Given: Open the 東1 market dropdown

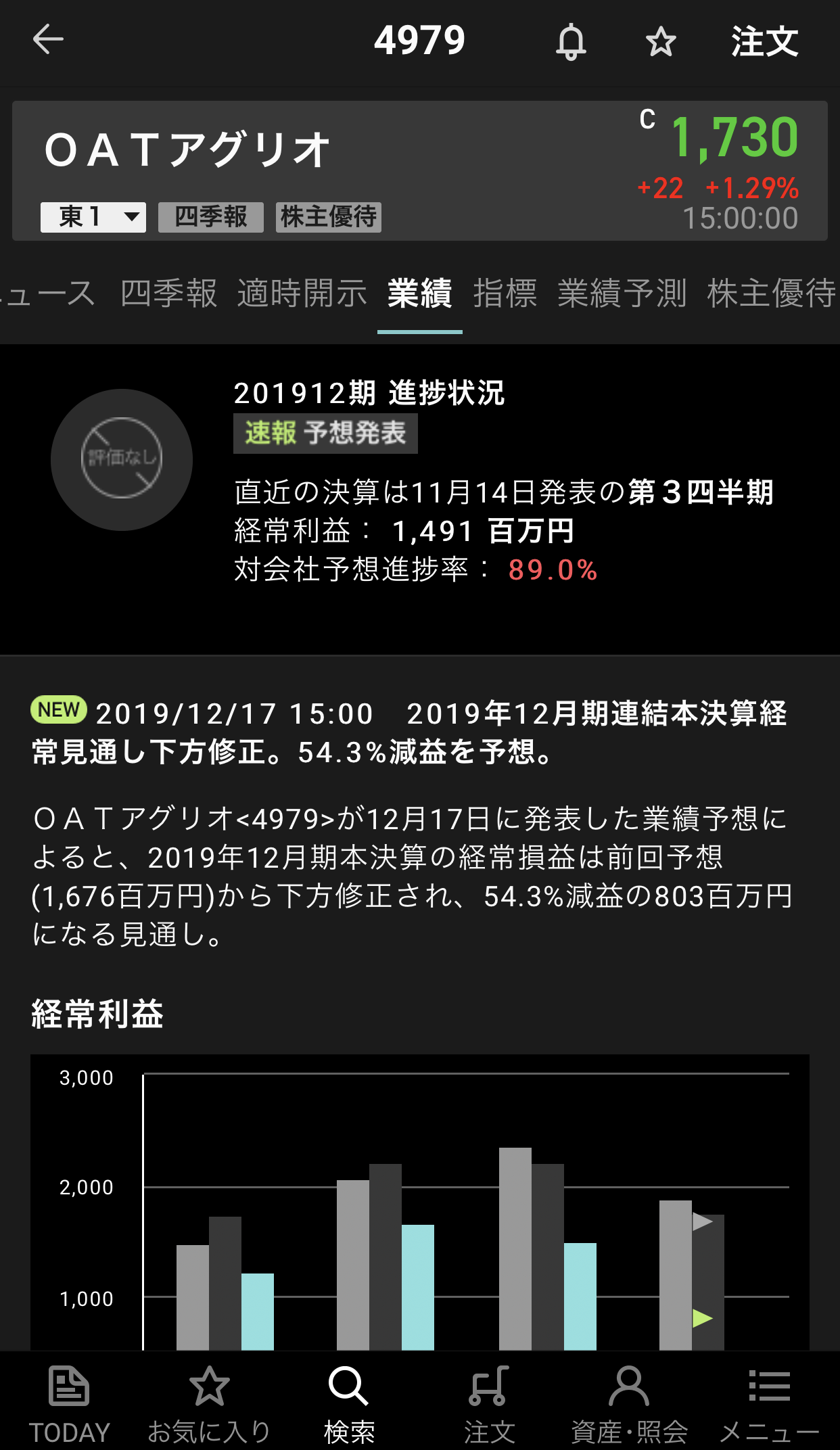Looking at the screenshot, I should 93,217.
